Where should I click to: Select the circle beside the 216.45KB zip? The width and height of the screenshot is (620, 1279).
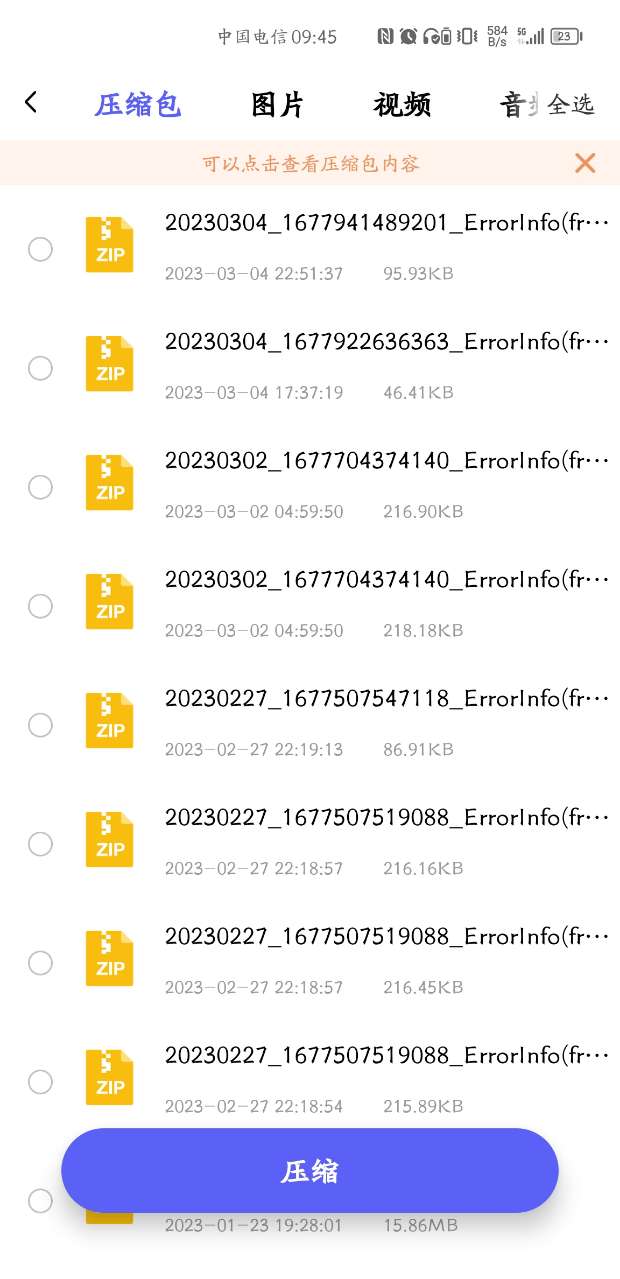(40, 963)
